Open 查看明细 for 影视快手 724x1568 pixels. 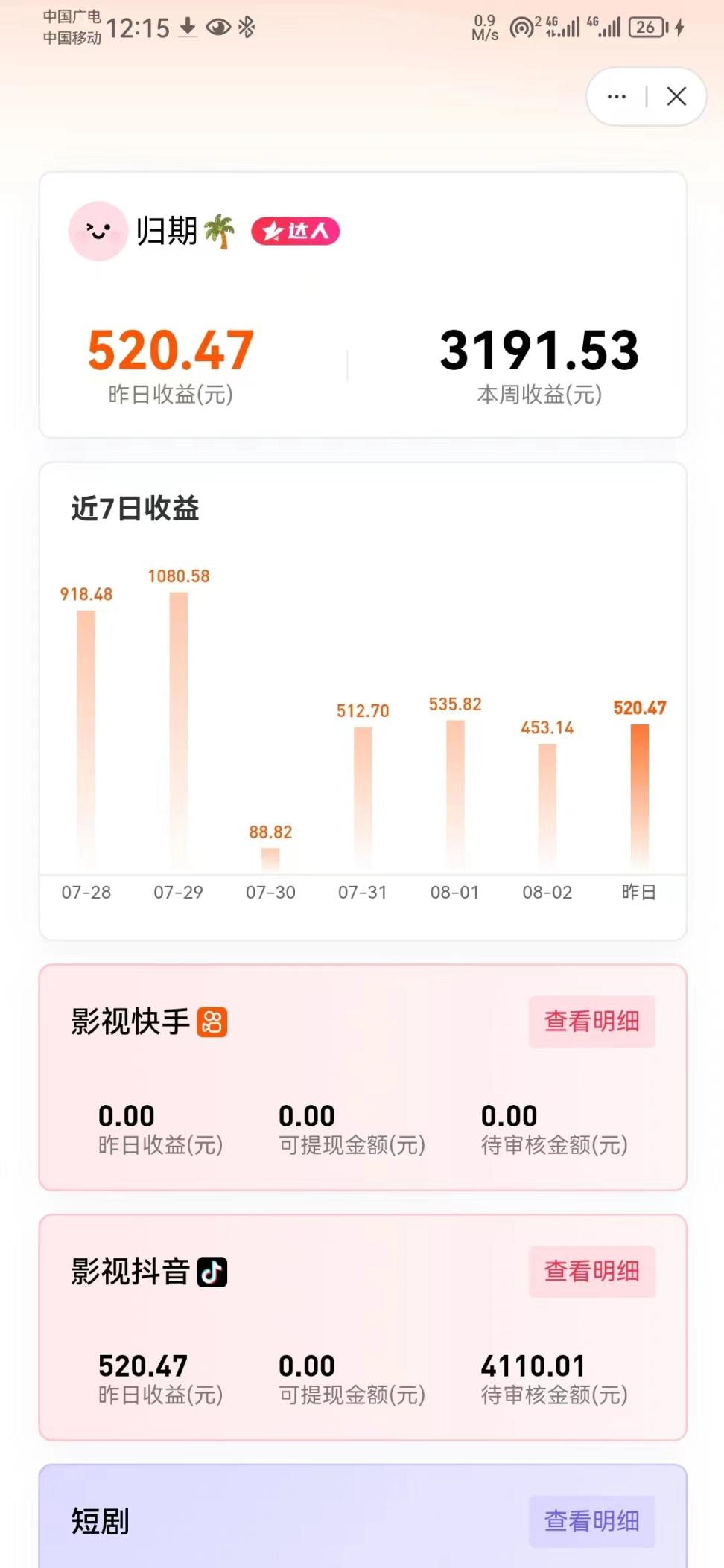[x=591, y=1022]
